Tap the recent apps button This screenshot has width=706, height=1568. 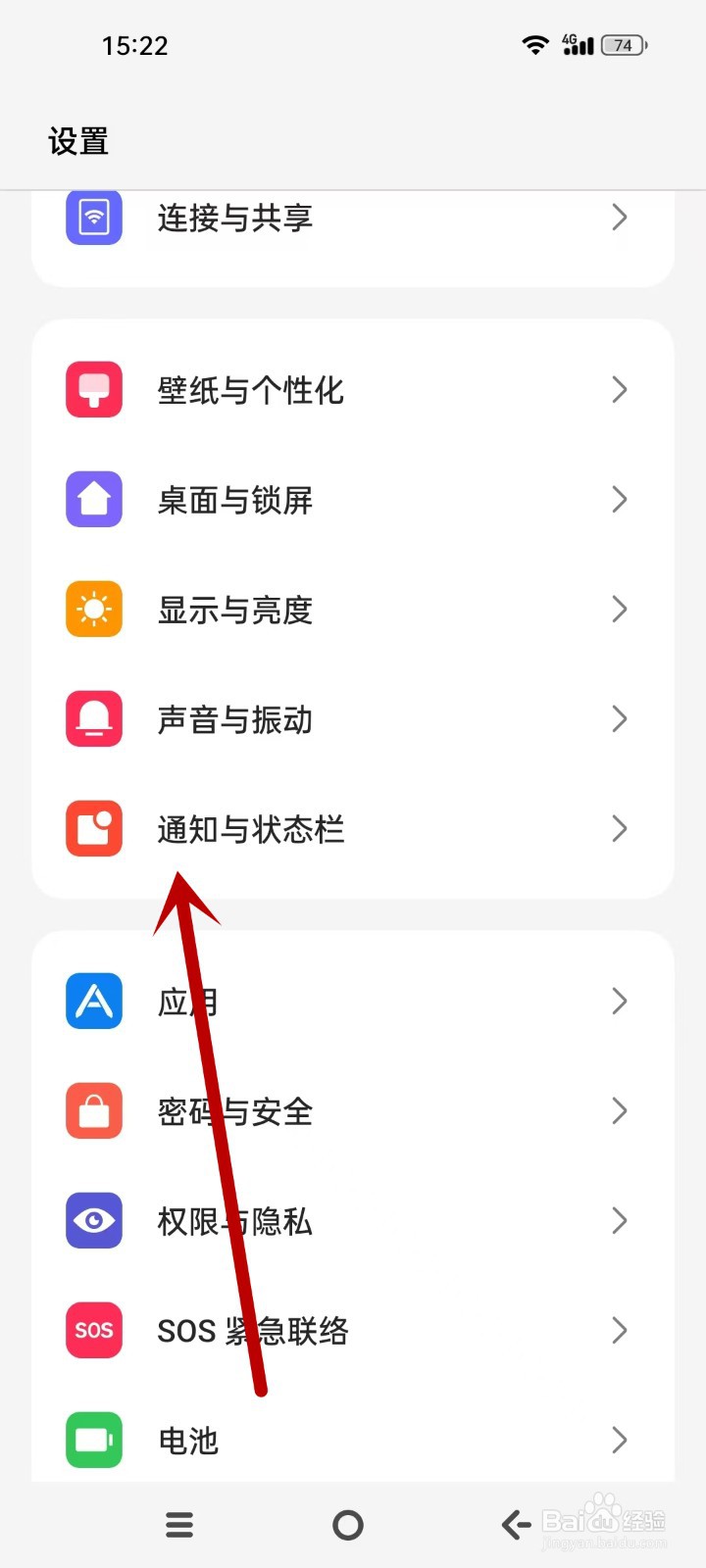coord(178,1525)
